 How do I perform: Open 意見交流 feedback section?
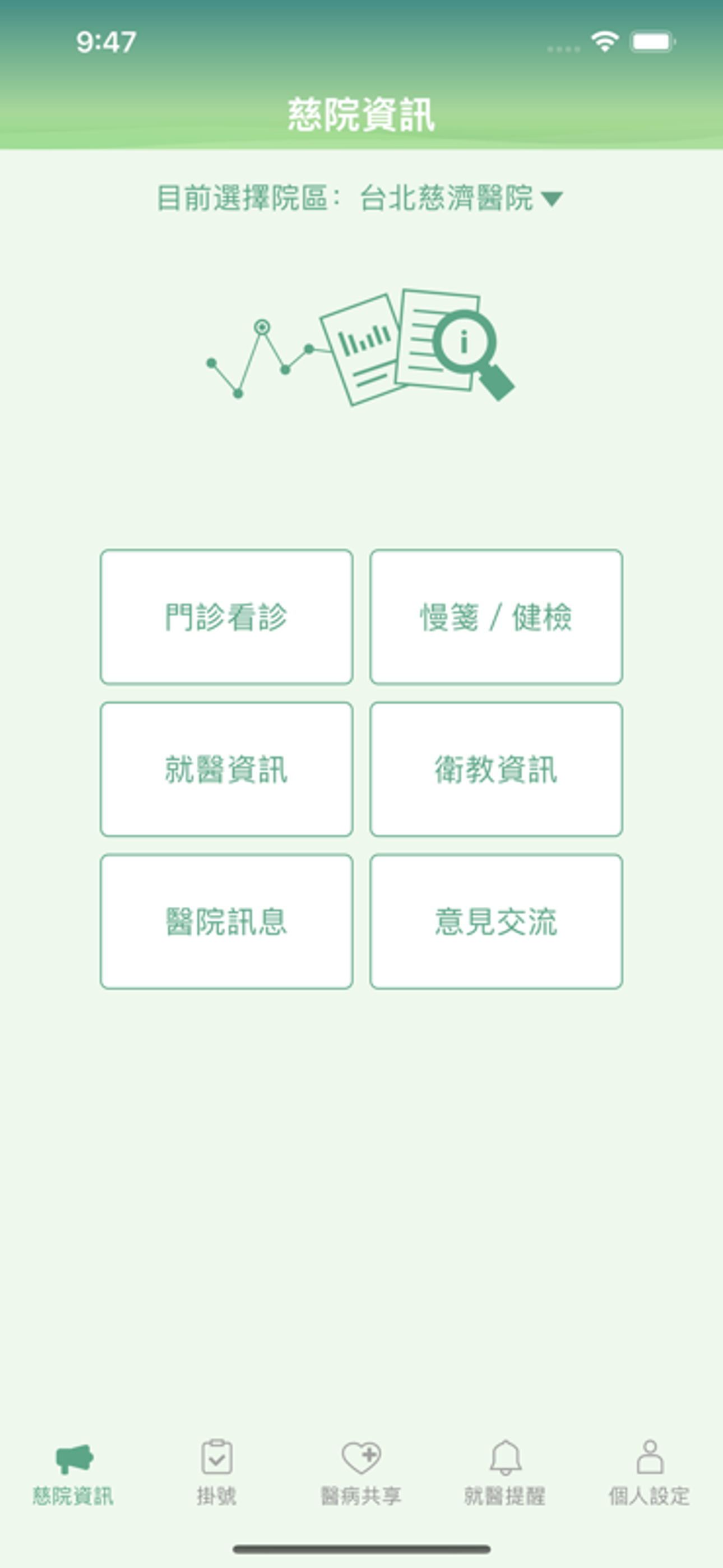(497, 920)
